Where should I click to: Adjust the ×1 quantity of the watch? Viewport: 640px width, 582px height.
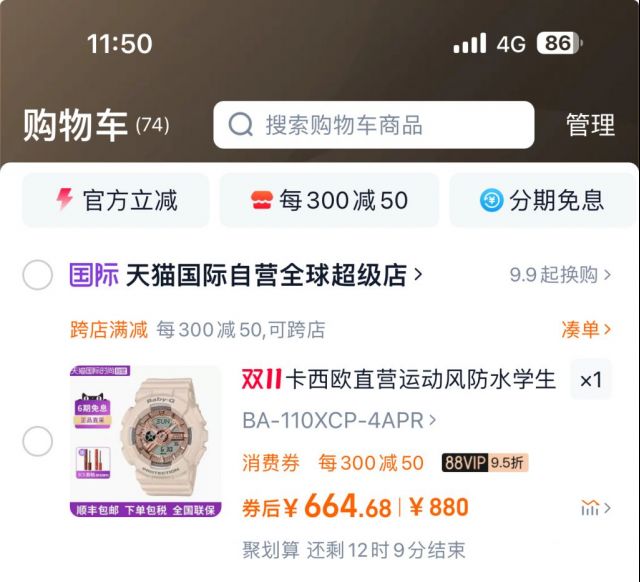(591, 380)
